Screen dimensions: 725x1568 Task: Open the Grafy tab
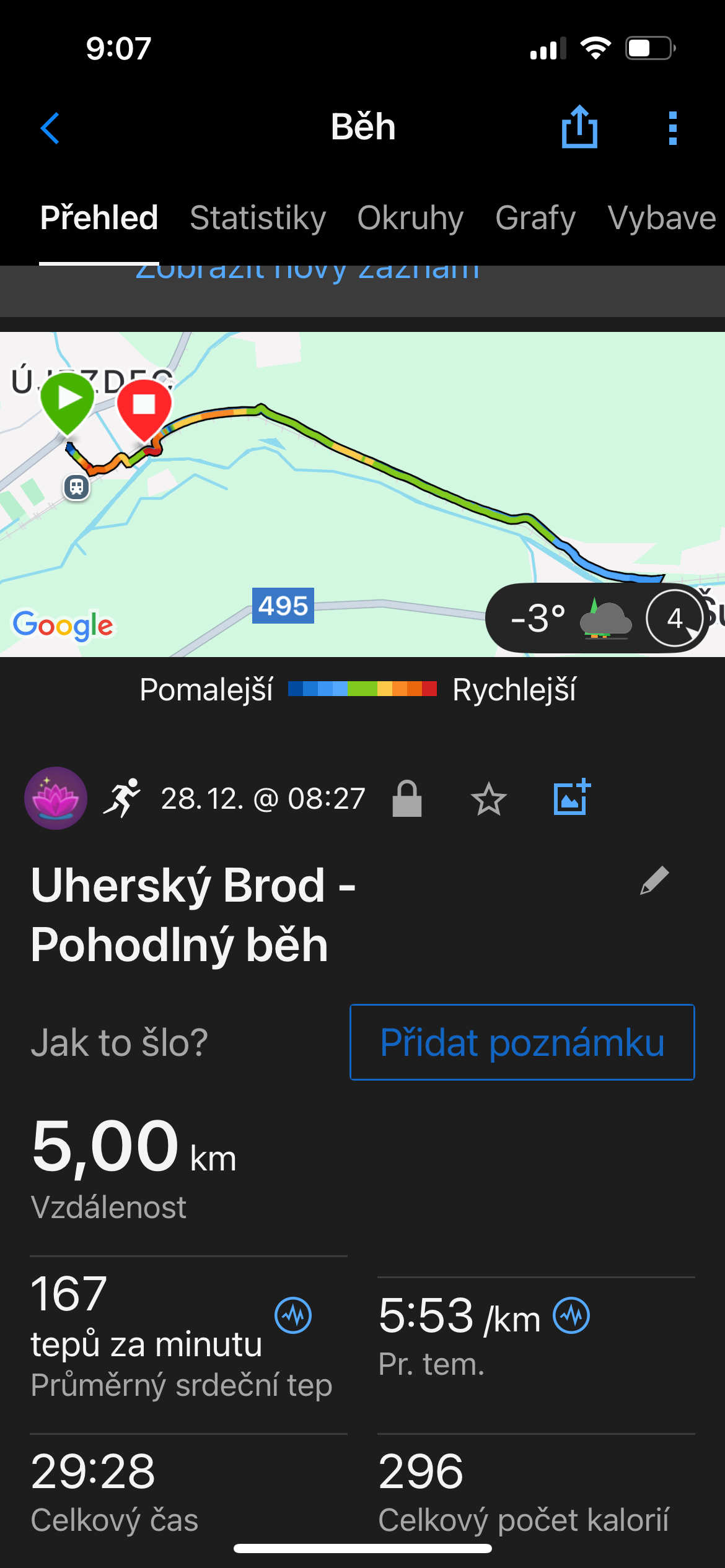(x=535, y=218)
